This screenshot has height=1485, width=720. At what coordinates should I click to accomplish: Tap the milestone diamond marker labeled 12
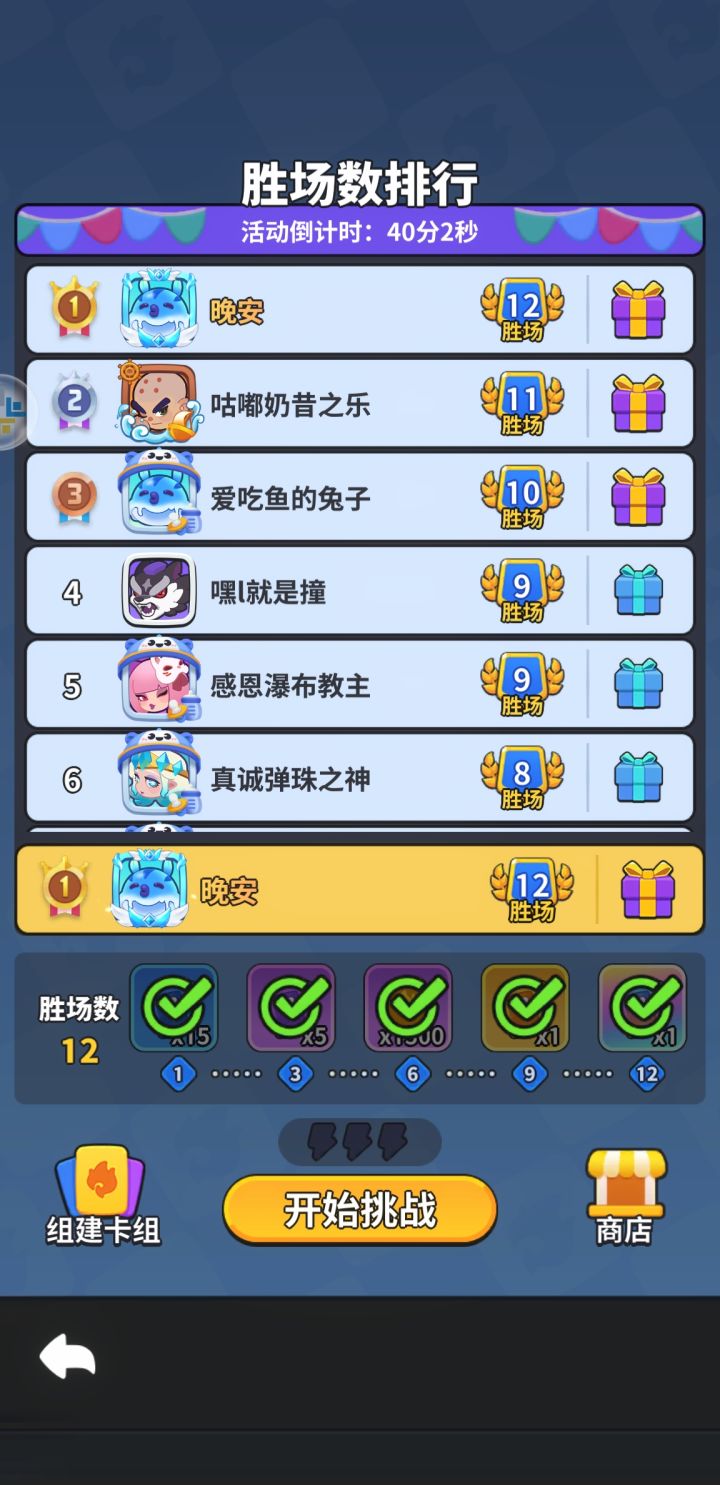tap(643, 1073)
